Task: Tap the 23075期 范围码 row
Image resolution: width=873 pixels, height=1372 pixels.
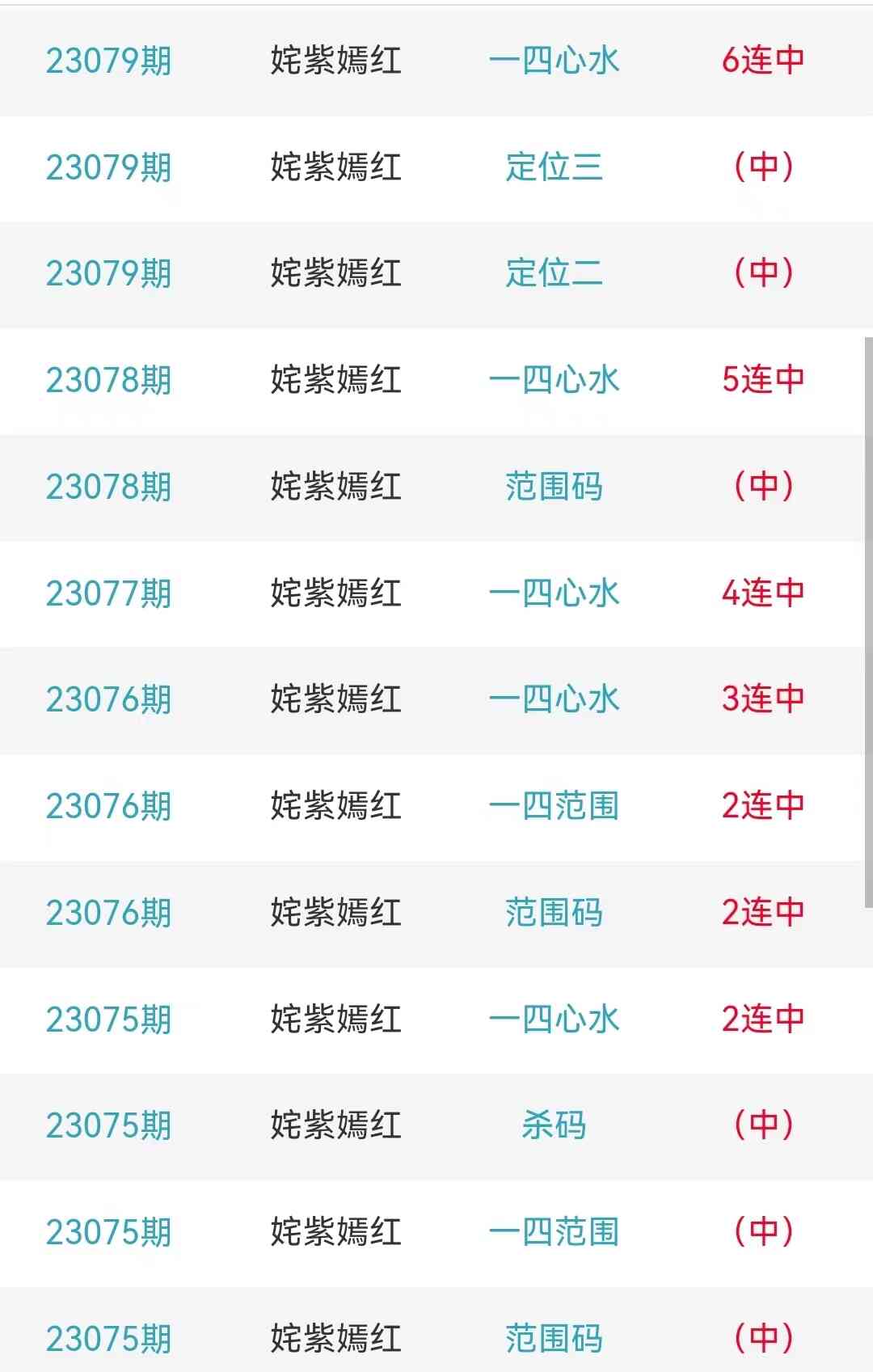Action: coord(554,1338)
